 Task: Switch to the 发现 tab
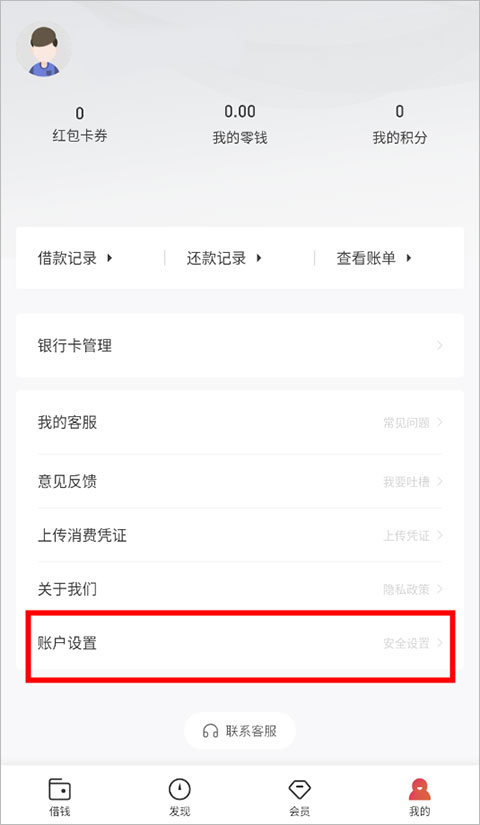179,797
